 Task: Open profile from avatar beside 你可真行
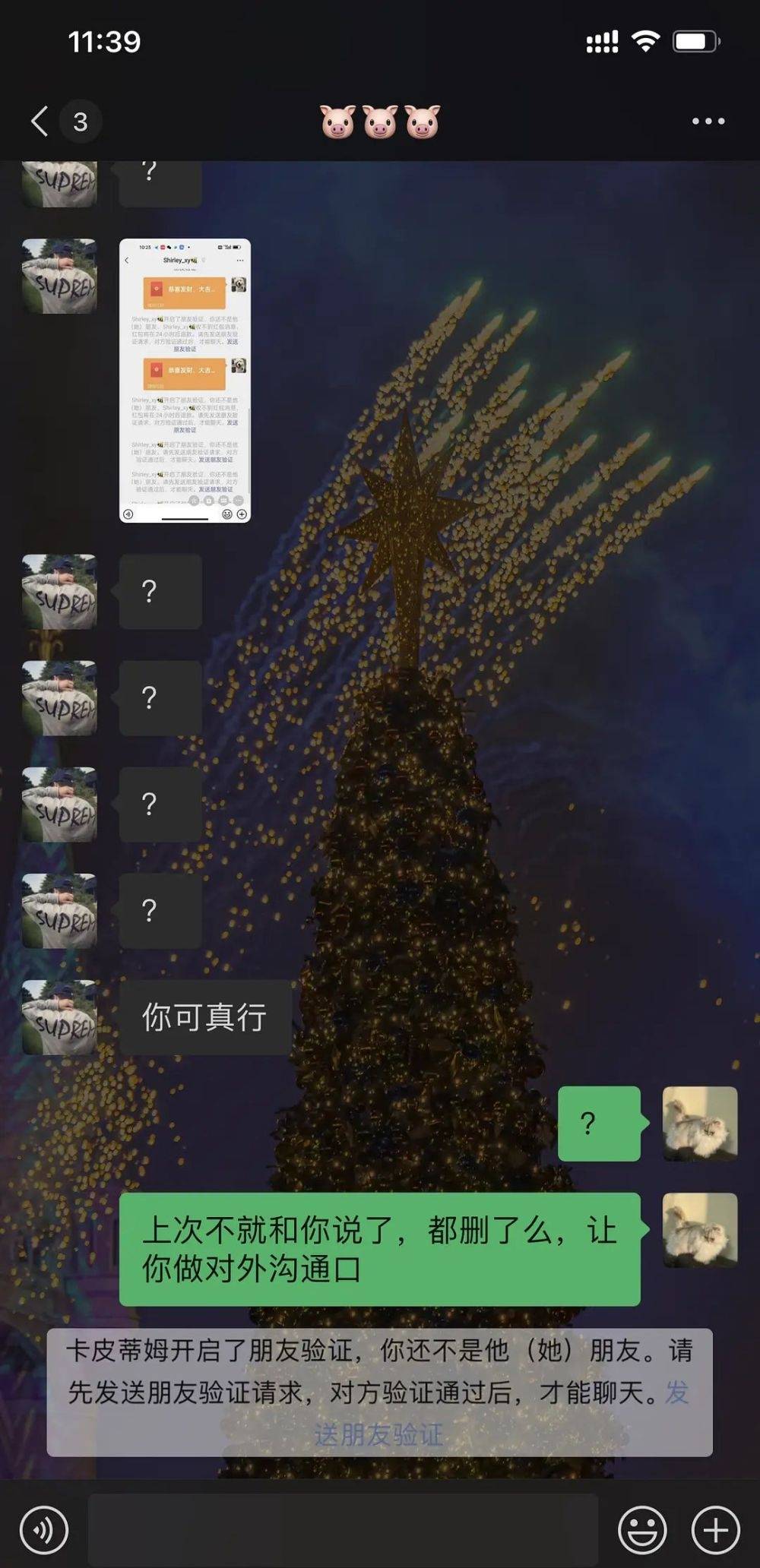59,1017
